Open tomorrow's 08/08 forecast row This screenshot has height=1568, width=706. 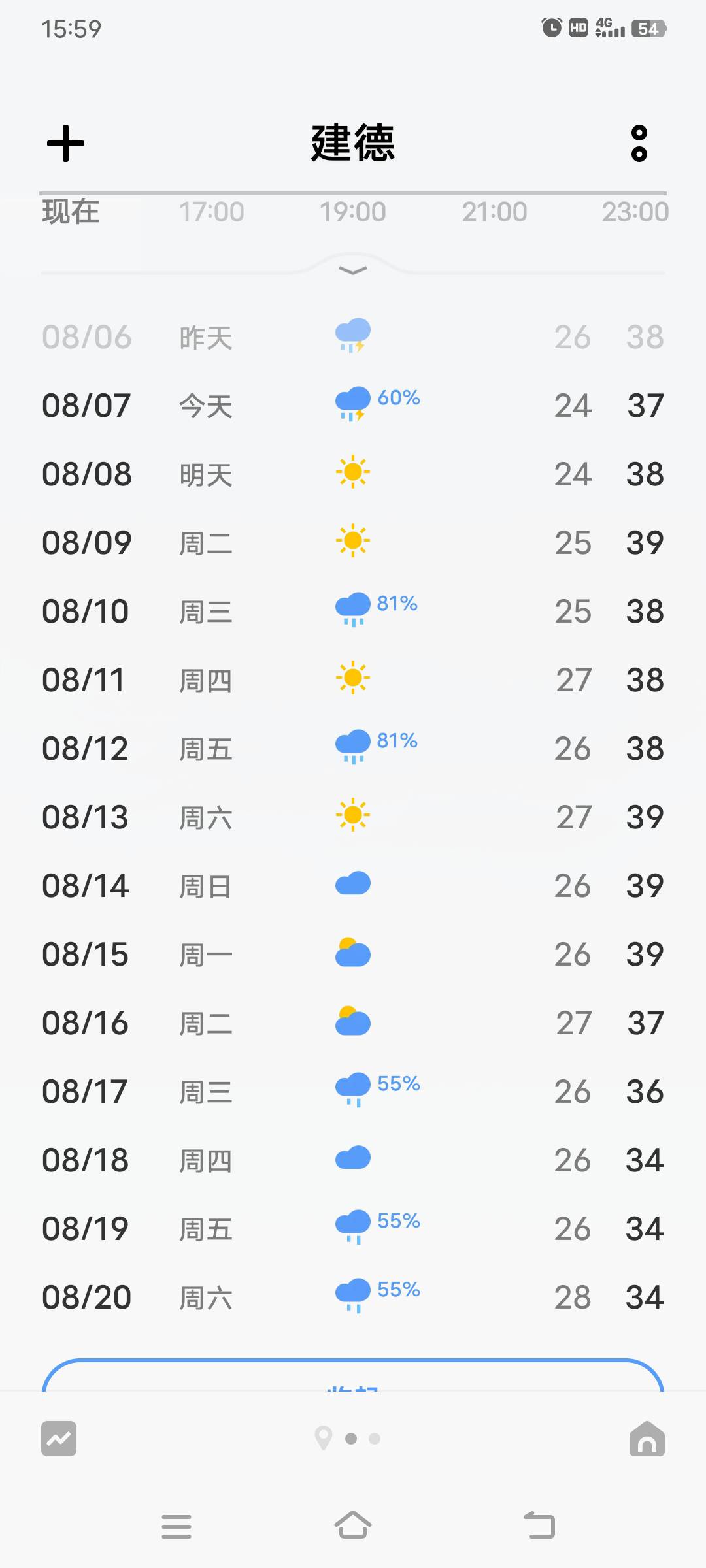point(353,474)
